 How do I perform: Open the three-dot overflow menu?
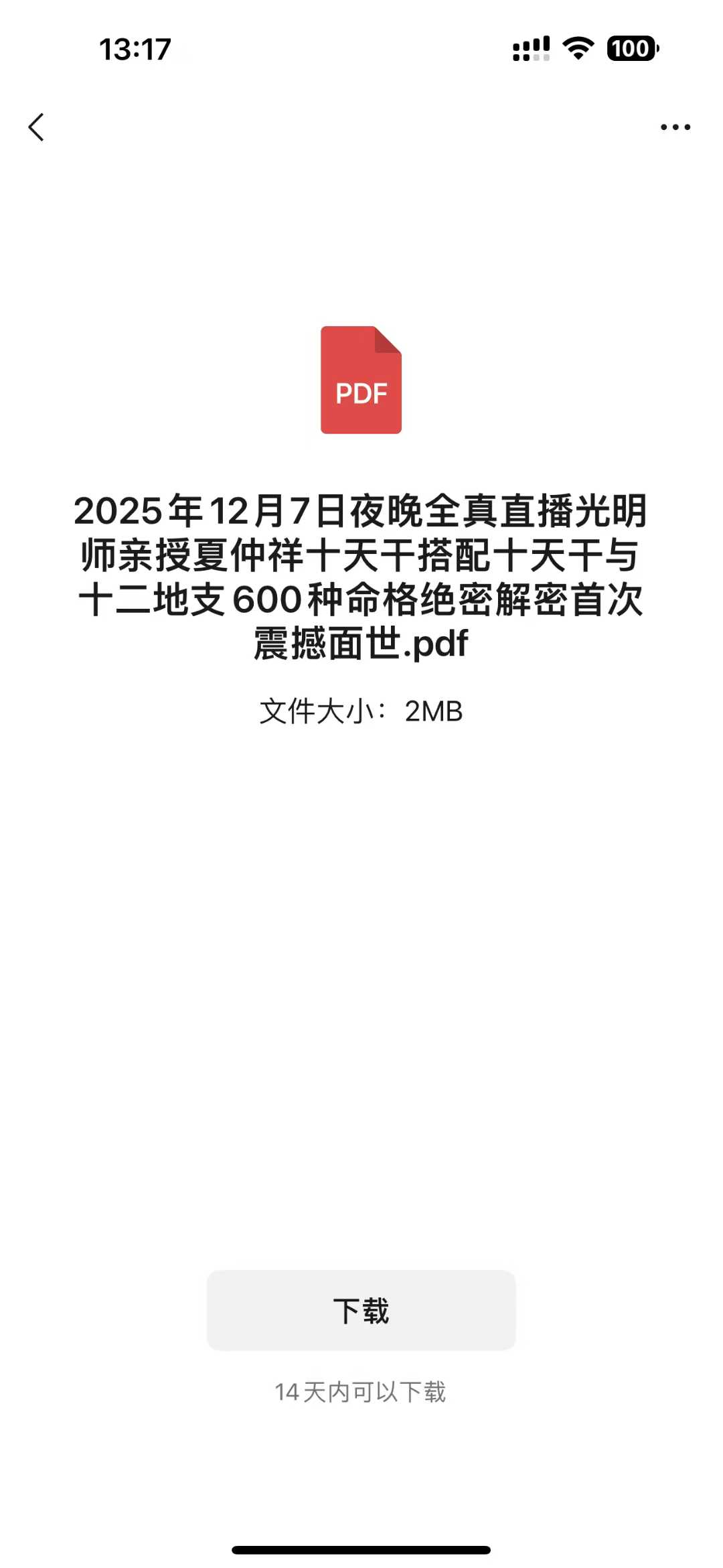[675, 127]
